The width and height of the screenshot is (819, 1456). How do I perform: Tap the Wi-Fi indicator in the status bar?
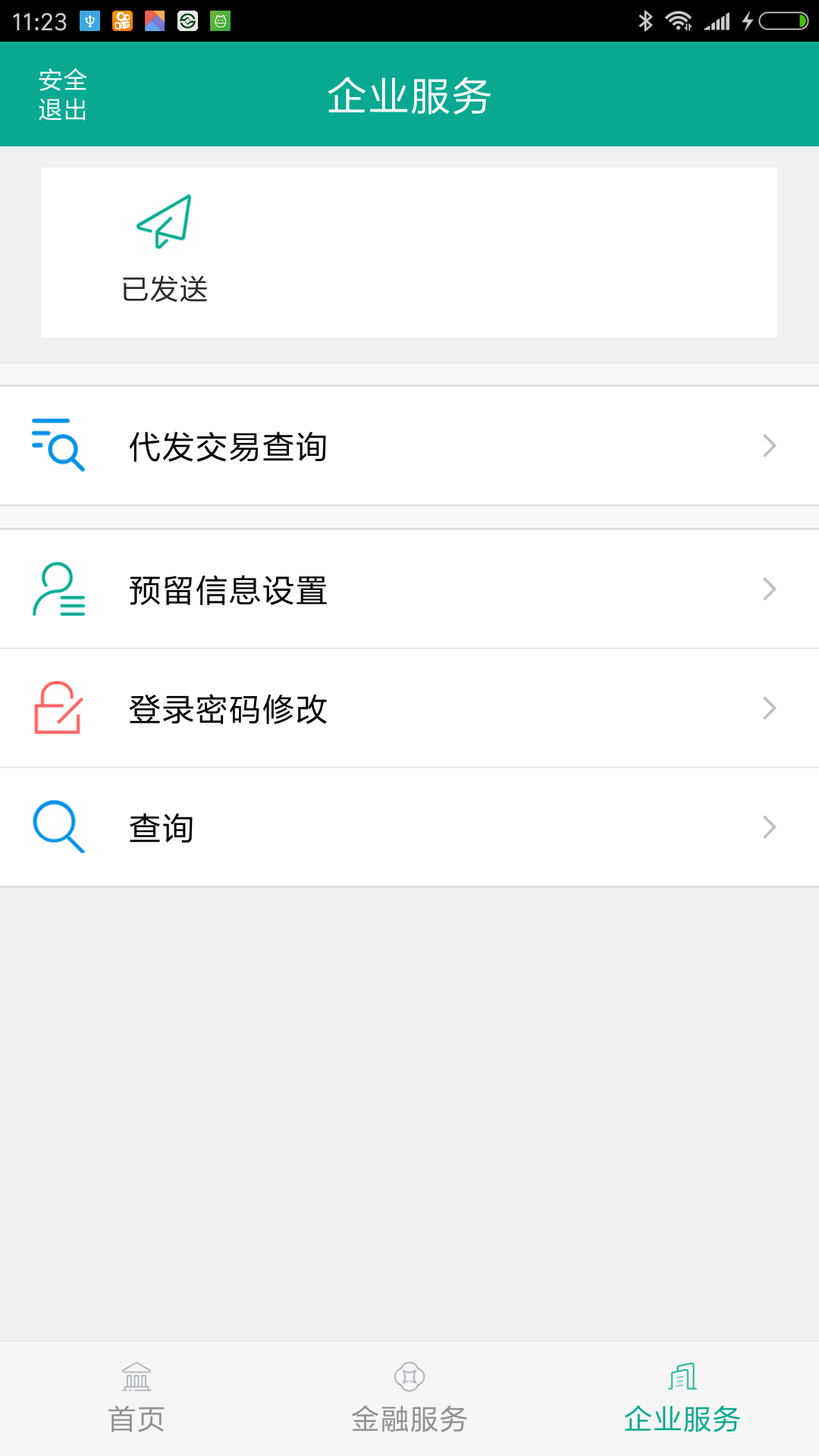pos(679,23)
